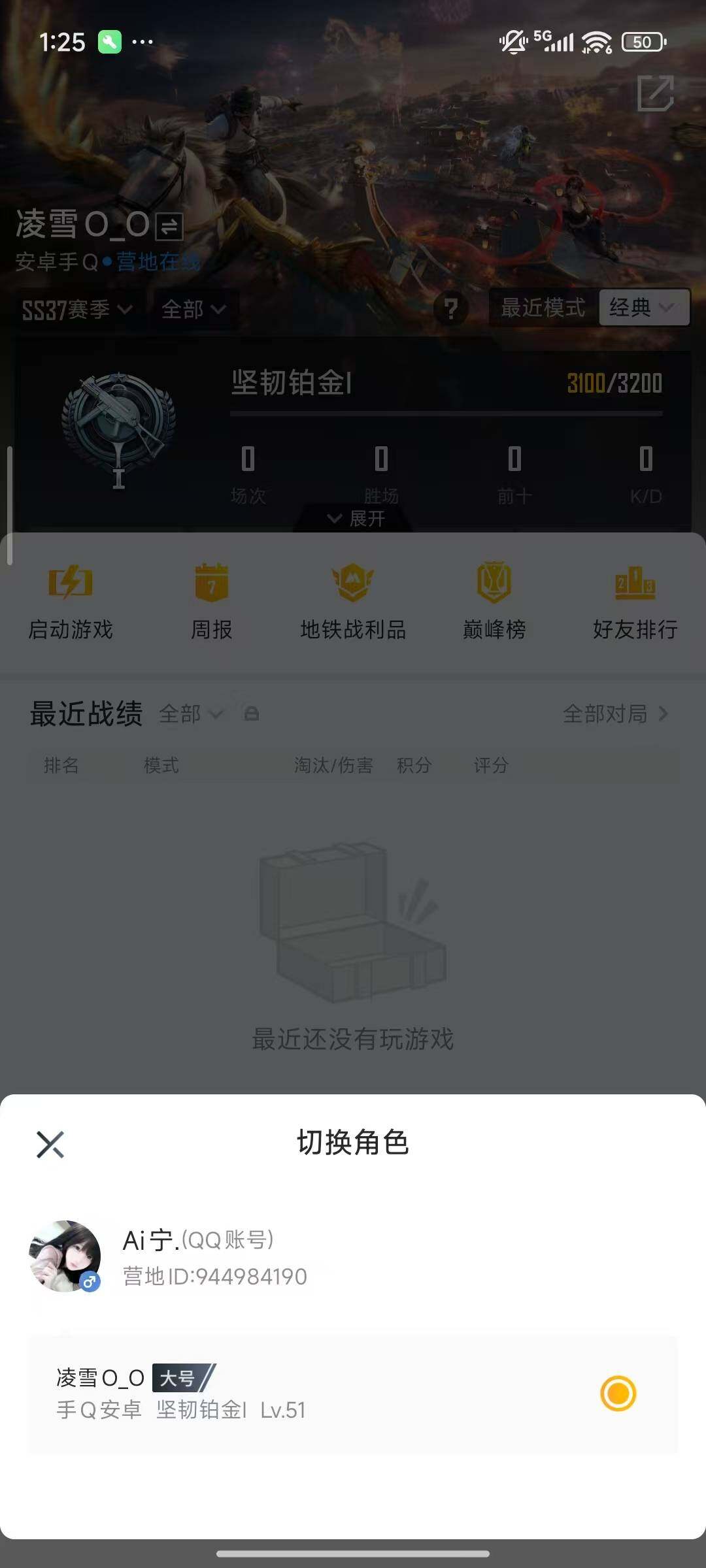The height and width of the screenshot is (1568, 706).
Task: Tap the rank progress bar showing 3100/3200
Action: coord(445,413)
